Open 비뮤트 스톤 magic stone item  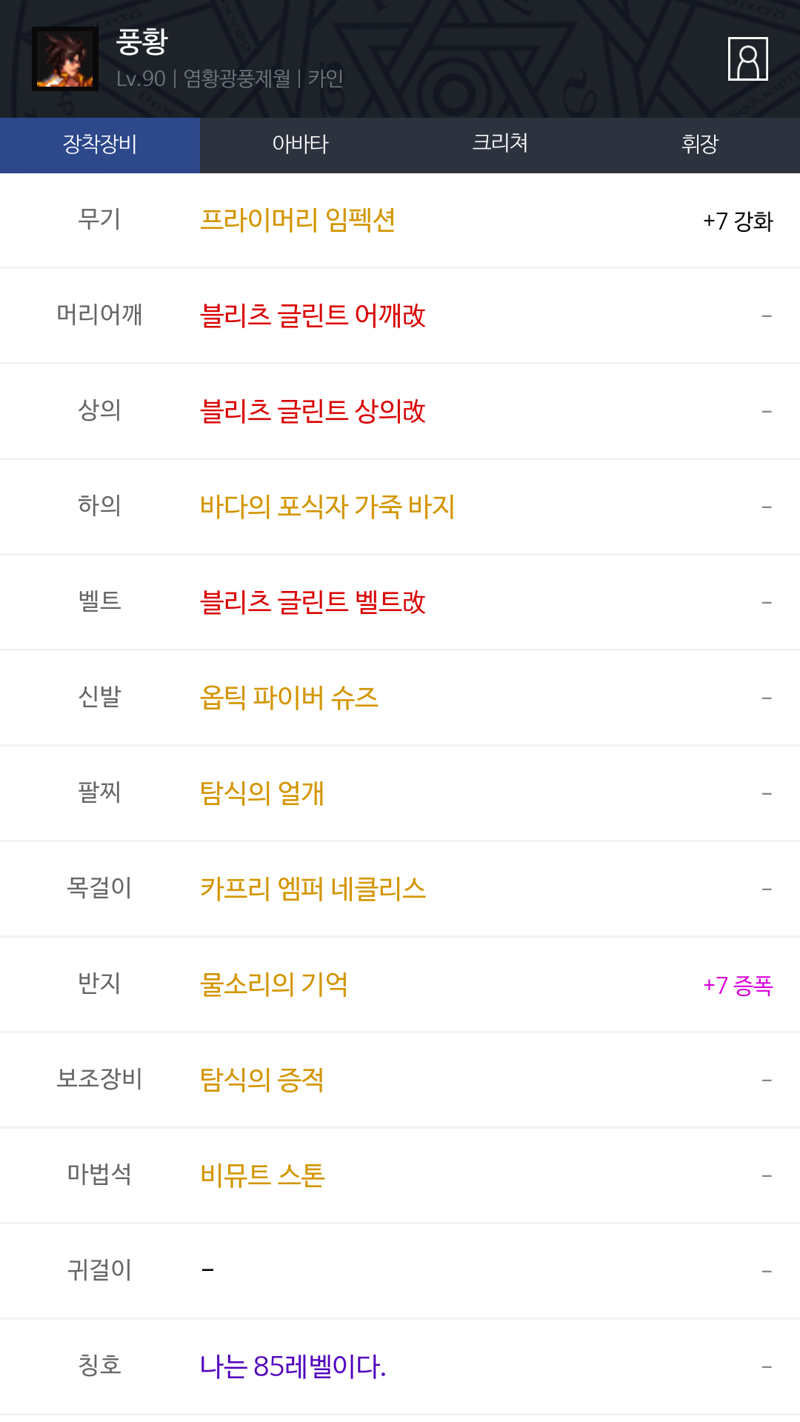pyautogui.click(x=262, y=1176)
